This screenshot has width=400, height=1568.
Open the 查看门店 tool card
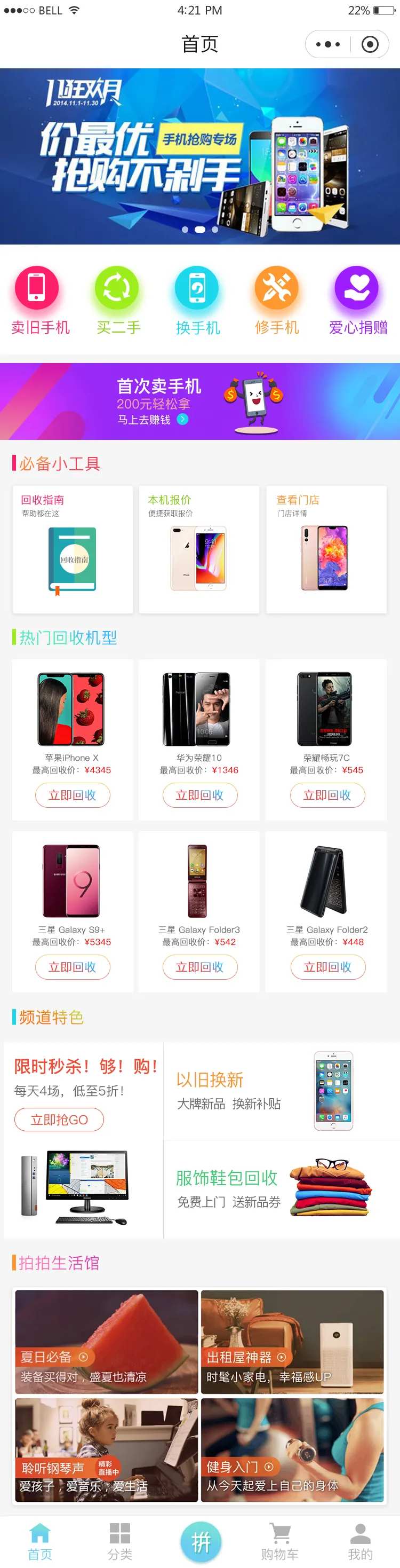[326, 549]
